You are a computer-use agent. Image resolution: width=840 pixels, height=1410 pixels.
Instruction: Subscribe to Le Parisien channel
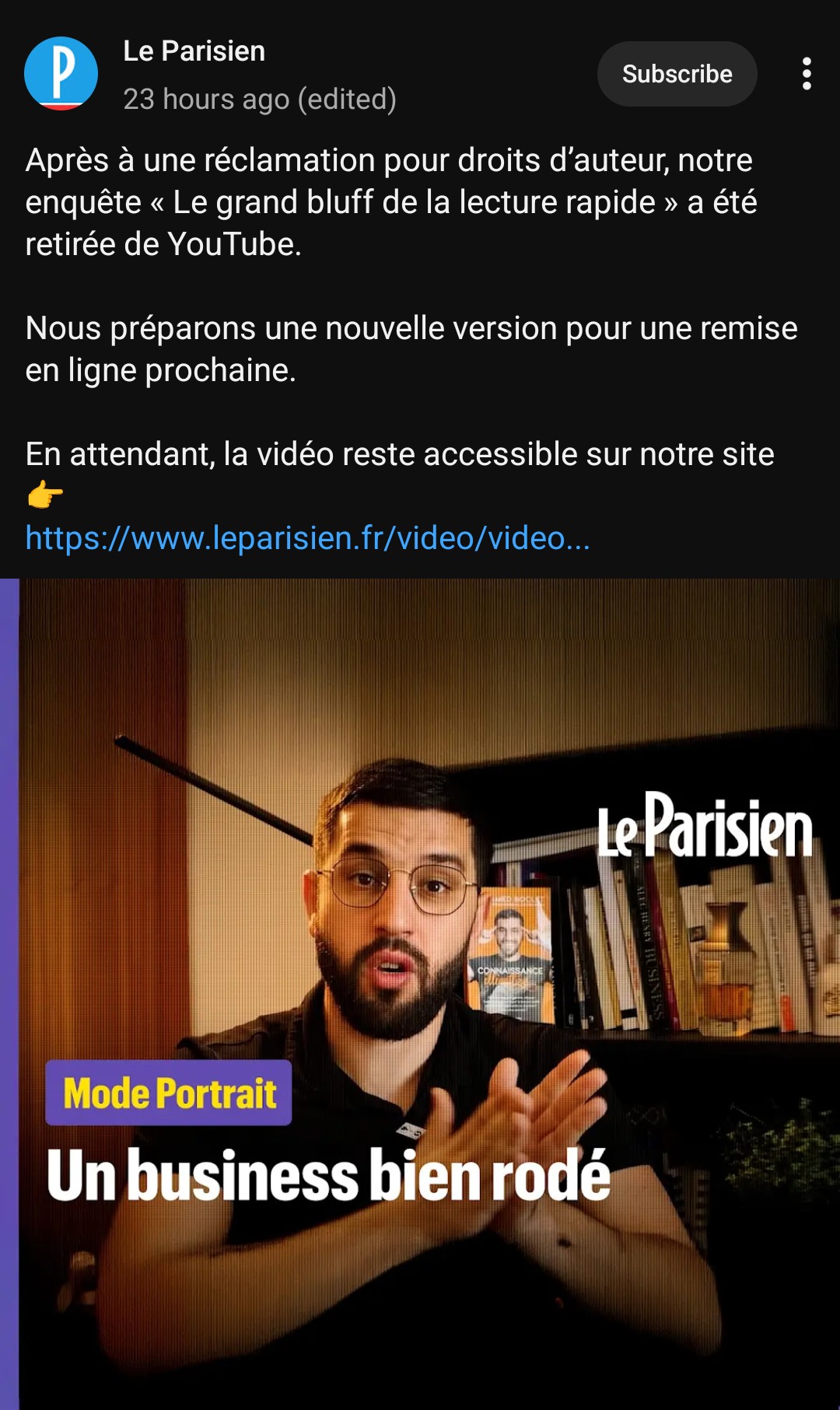click(x=677, y=74)
